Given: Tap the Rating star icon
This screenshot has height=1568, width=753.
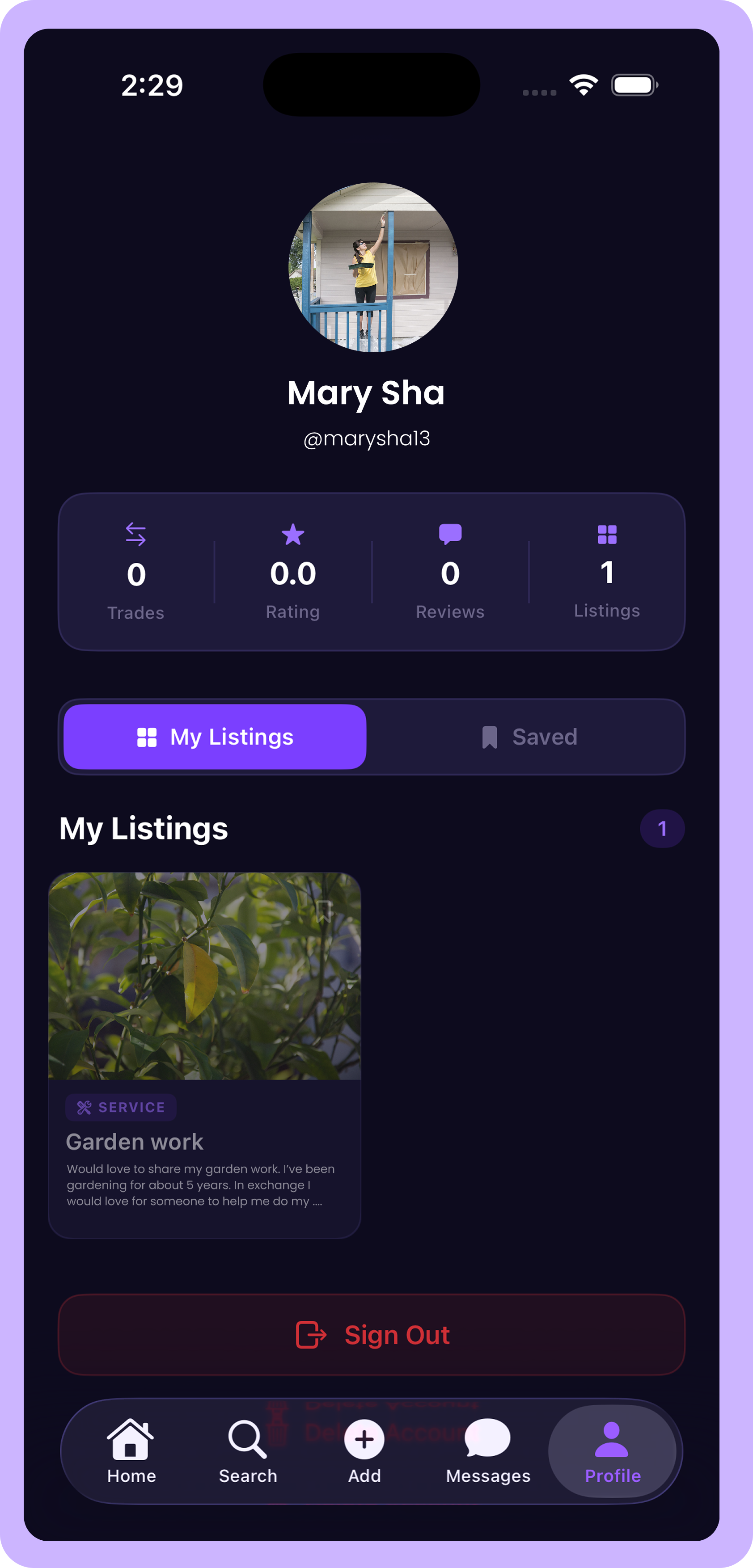Looking at the screenshot, I should [x=293, y=535].
